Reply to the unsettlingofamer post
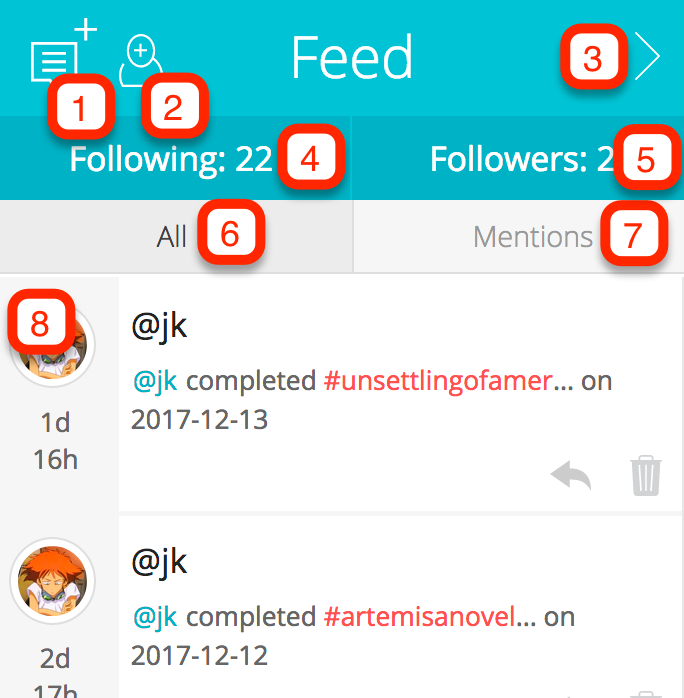The image size is (684, 698). click(571, 476)
